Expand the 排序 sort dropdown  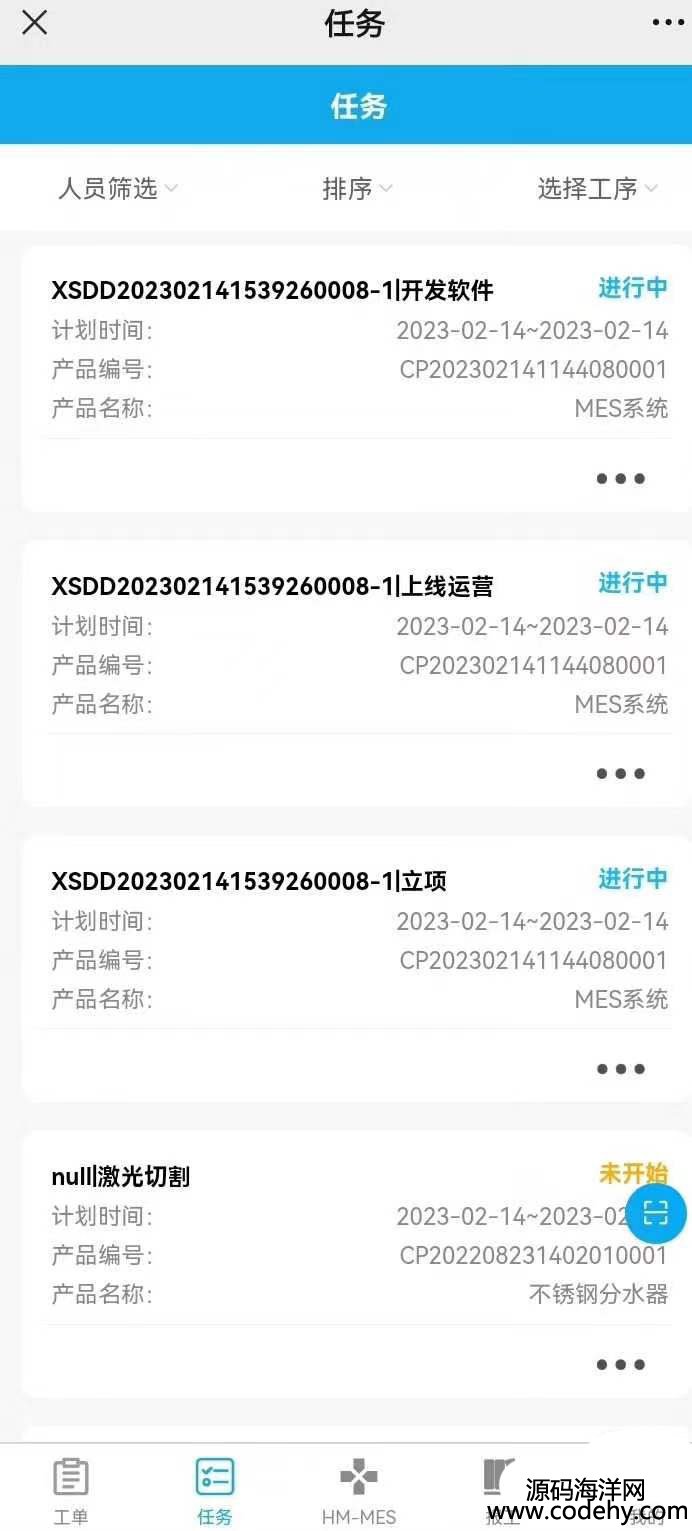(357, 188)
